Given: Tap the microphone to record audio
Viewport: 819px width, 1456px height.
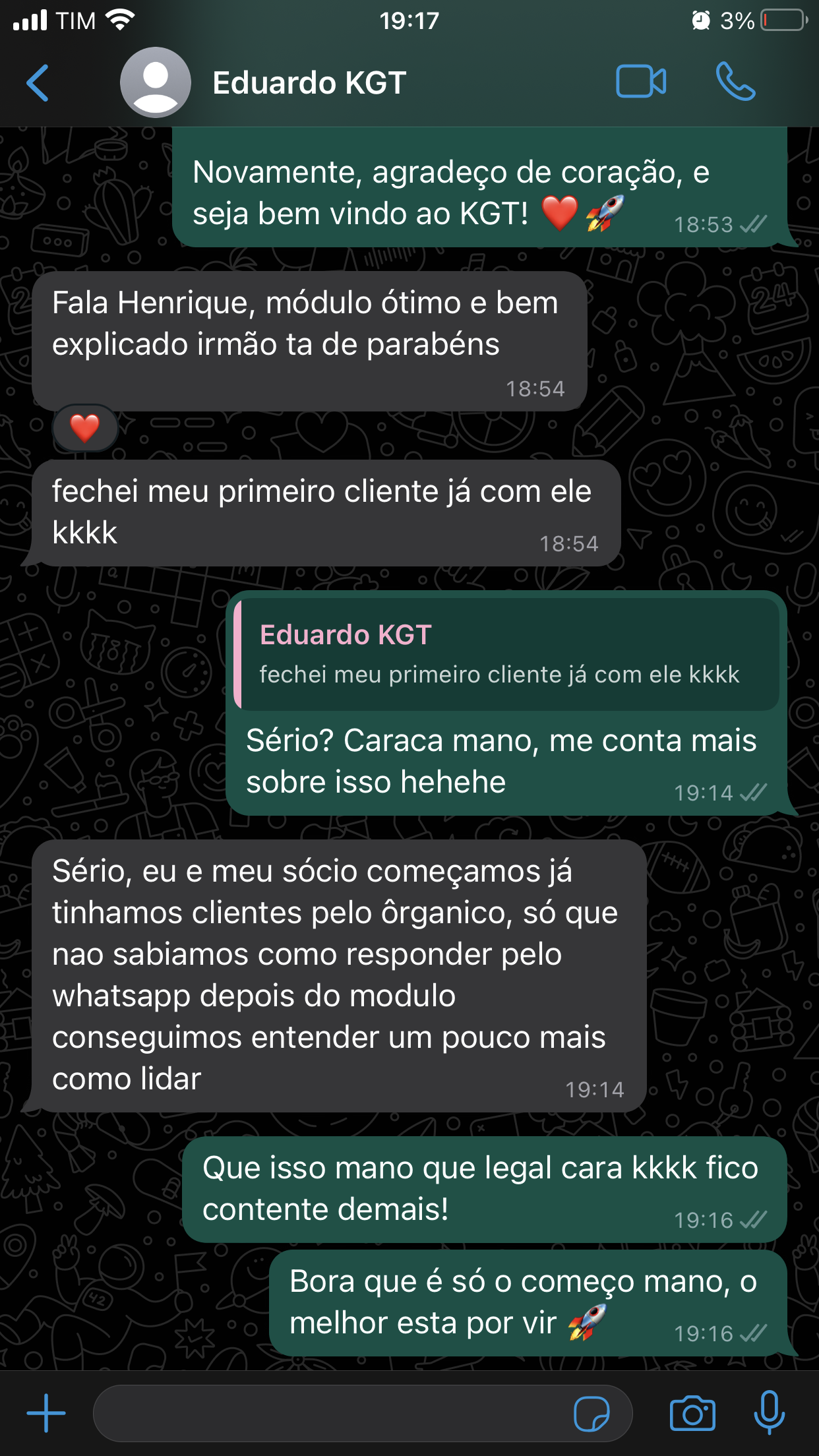Looking at the screenshot, I should [769, 1413].
